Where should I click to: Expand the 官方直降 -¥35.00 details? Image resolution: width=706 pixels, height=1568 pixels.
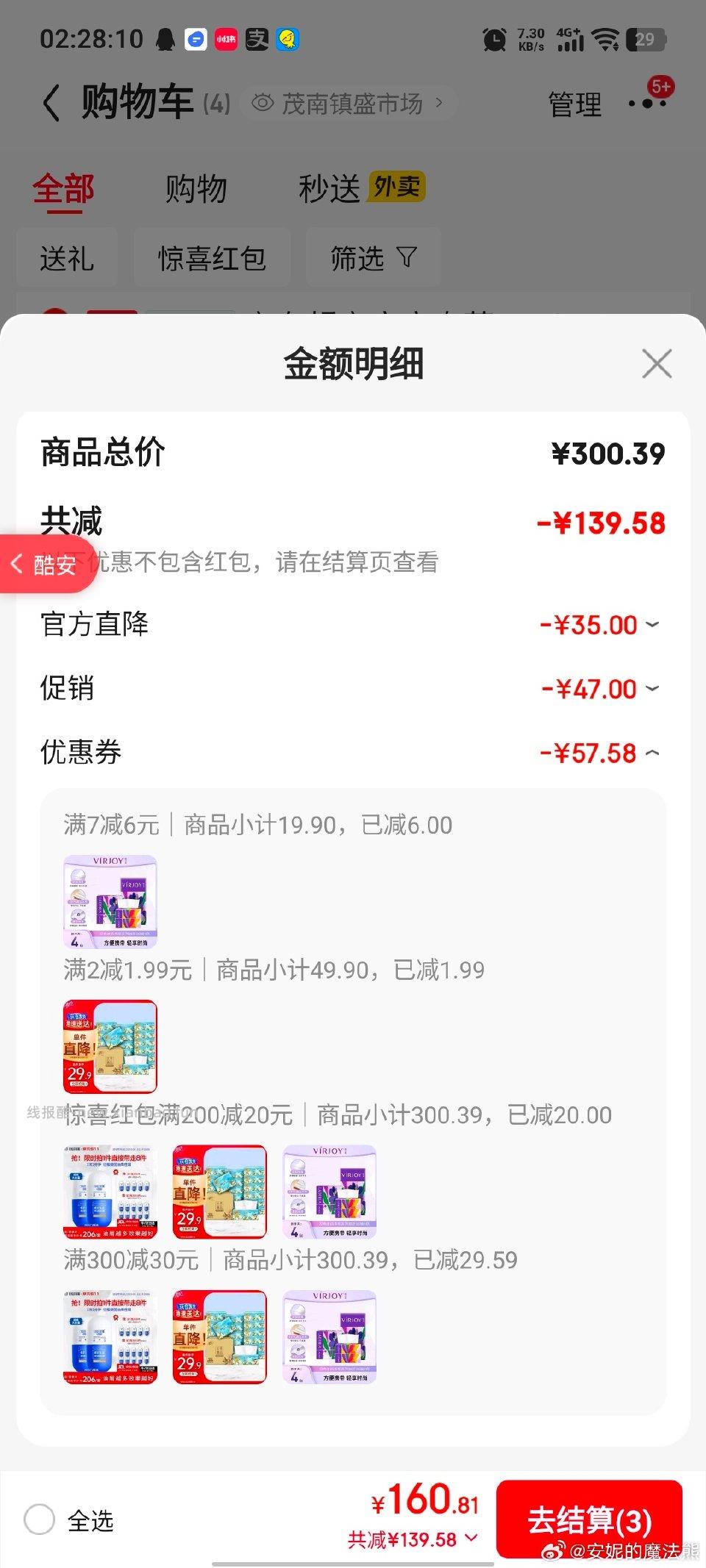[x=650, y=624]
